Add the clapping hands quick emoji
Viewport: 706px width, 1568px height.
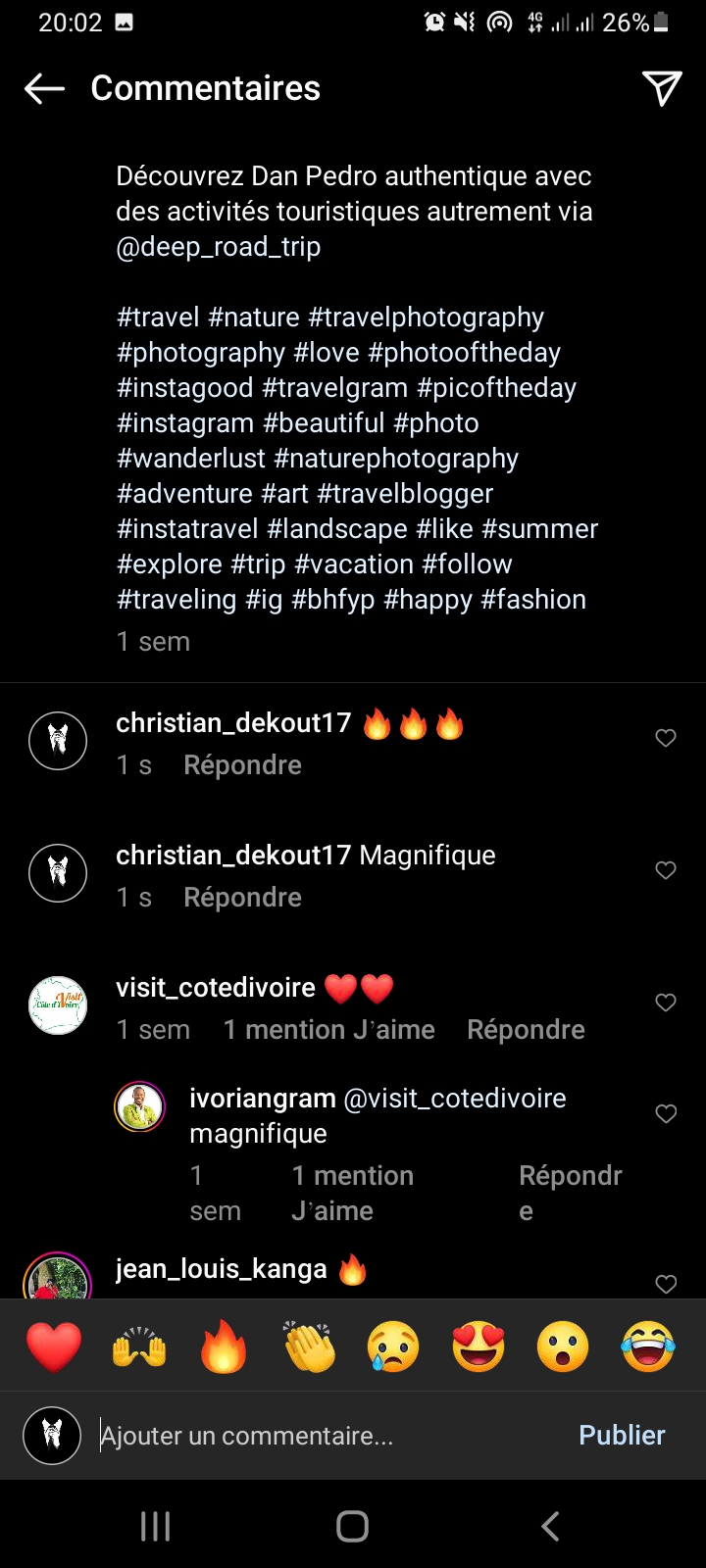[309, 1346]
